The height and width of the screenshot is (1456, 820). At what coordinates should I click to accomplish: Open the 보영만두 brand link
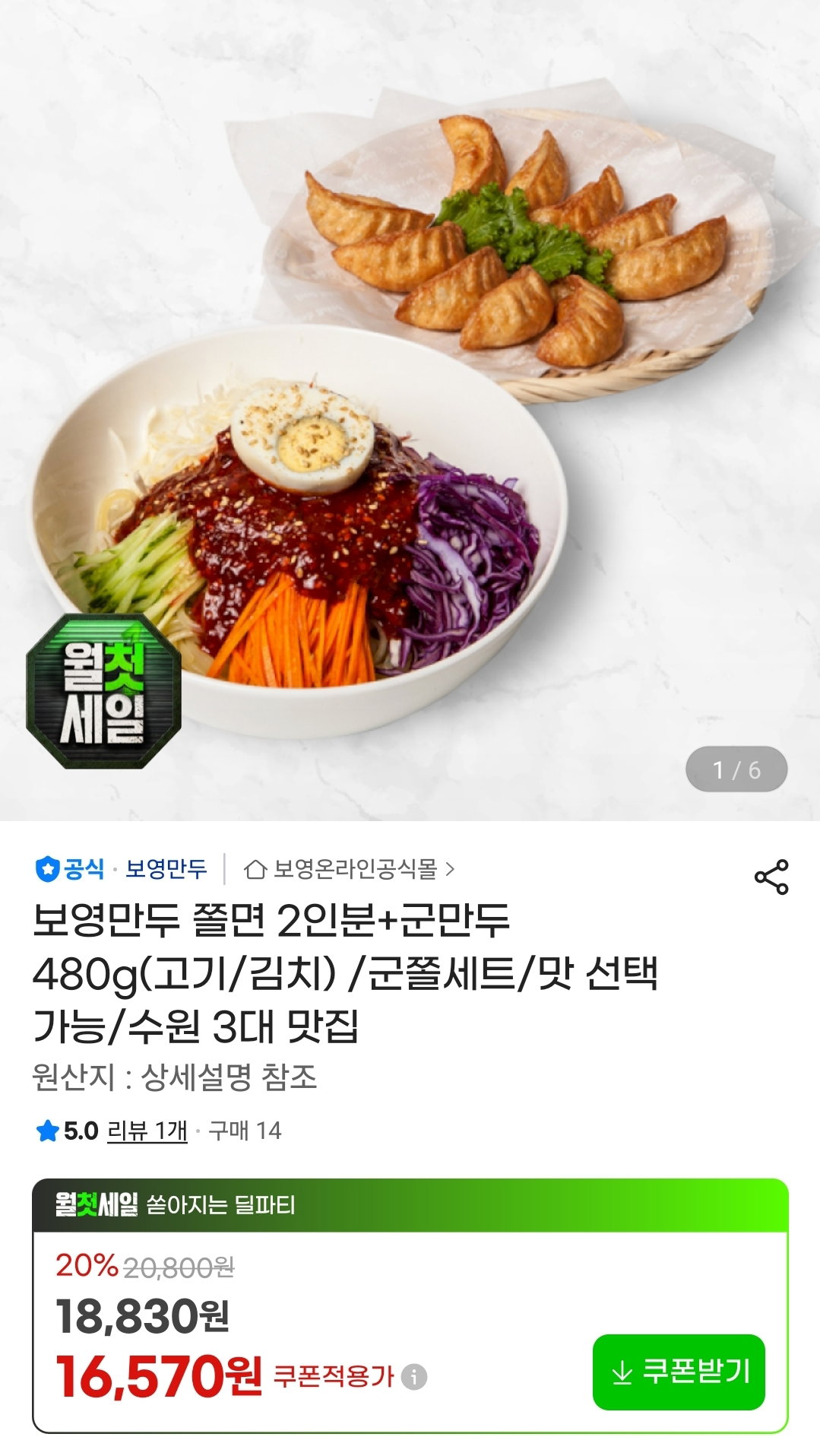click(x=166, y=868)
